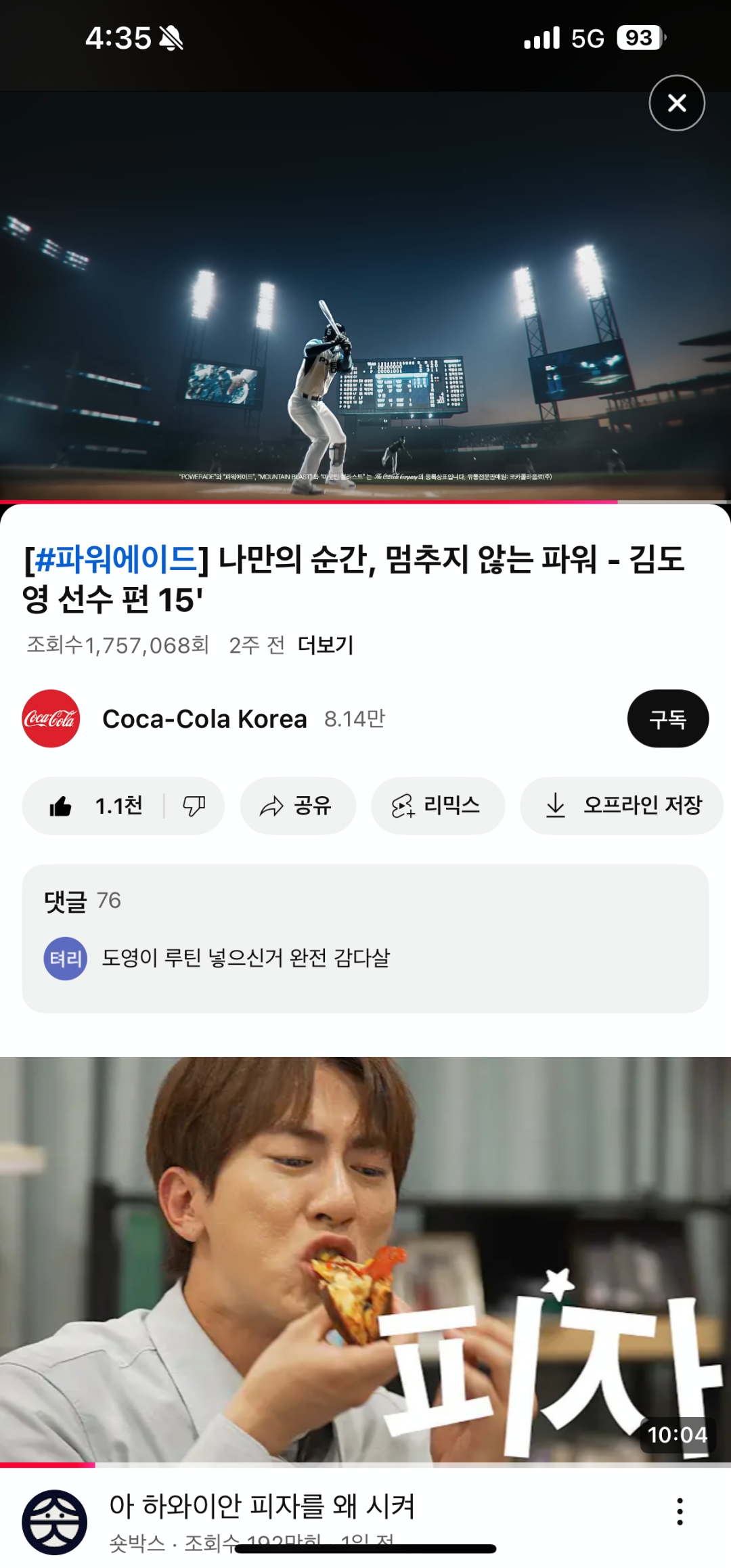The image size is (731, 1568).
Task: Tap the video player to show controls
Action: 365,298
